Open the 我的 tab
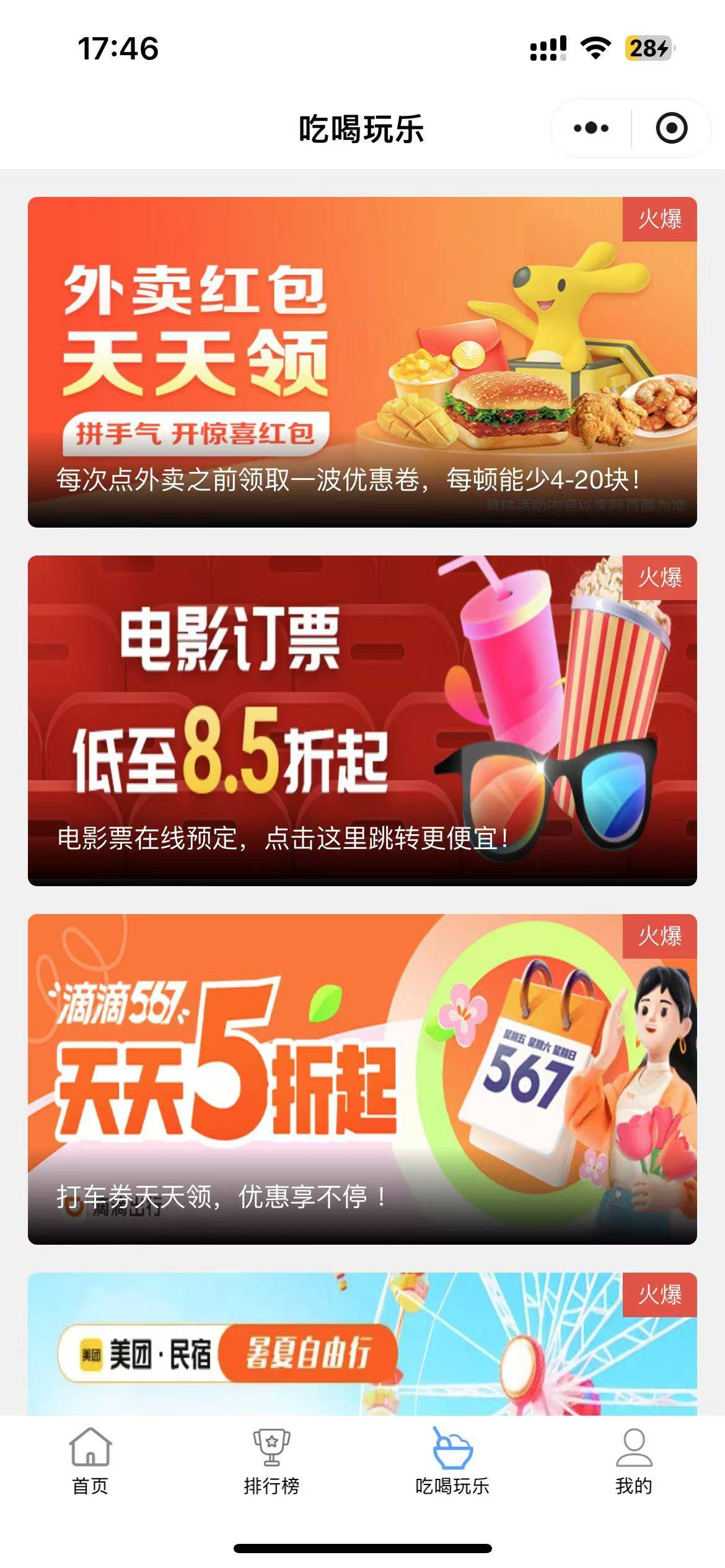Screen dimensions: 725x1568 [x=633, y=1461]
